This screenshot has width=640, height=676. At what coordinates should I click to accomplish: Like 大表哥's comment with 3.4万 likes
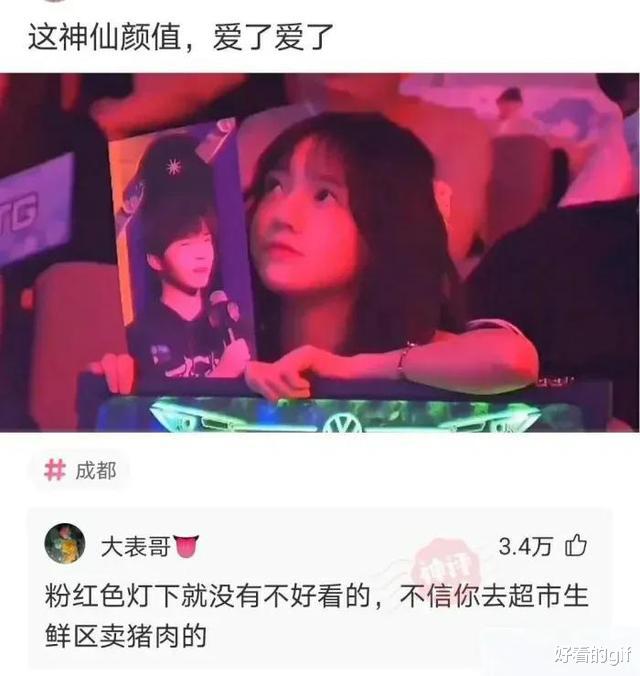576,546
